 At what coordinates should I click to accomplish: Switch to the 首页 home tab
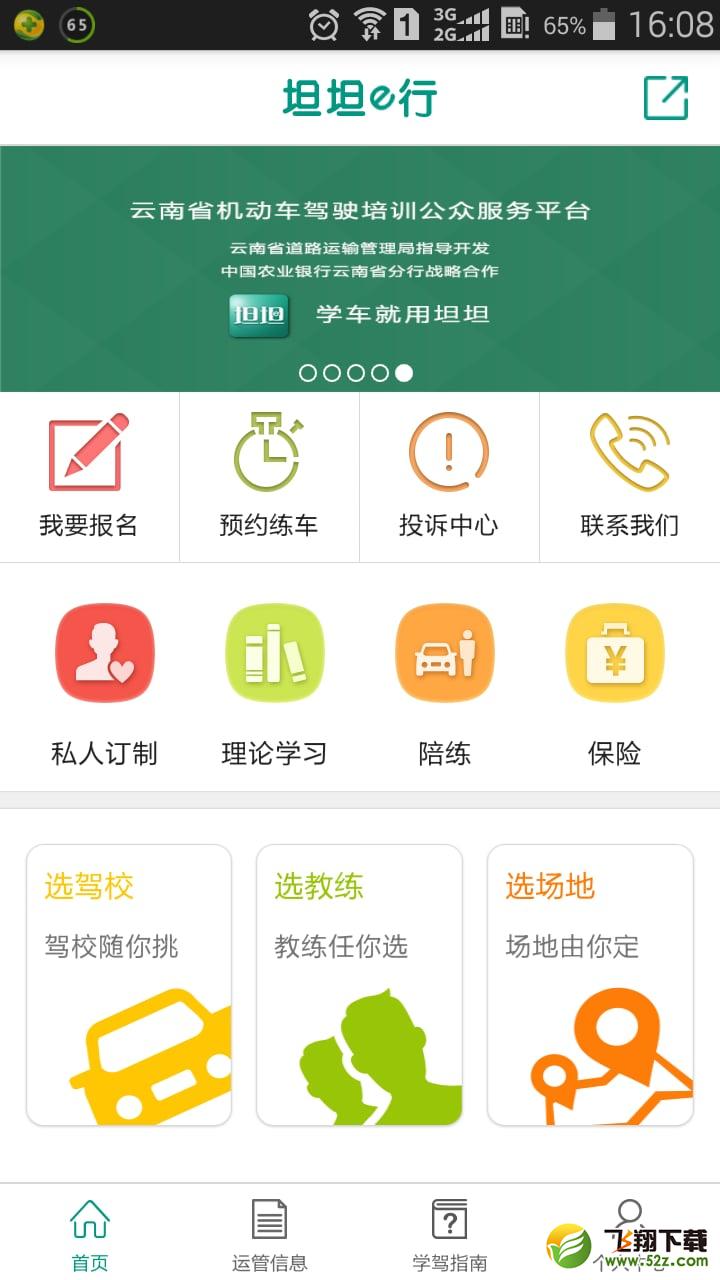[90, 1235]
